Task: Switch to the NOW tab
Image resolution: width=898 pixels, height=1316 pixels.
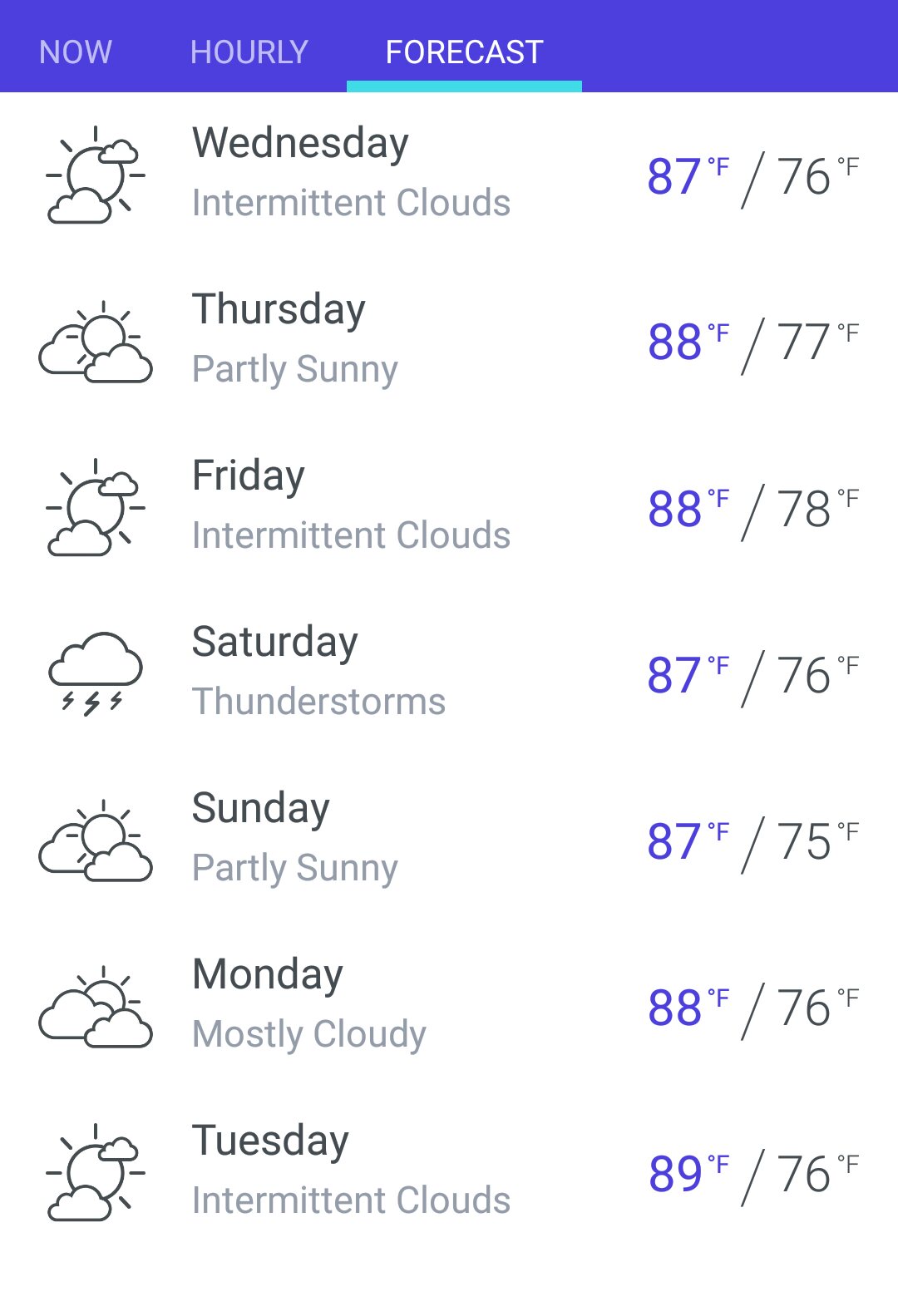Action: coord(76,52)
